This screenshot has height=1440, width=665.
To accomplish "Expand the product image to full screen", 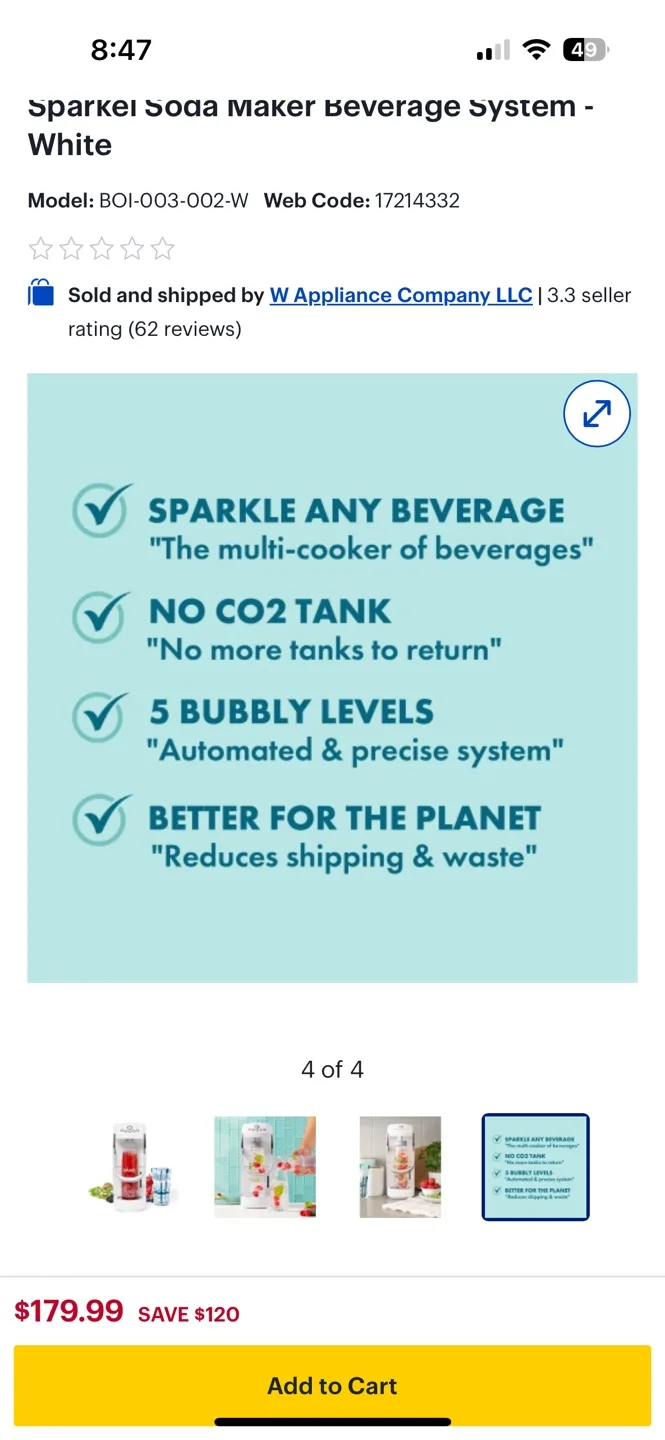I will (x=597, y=414).
